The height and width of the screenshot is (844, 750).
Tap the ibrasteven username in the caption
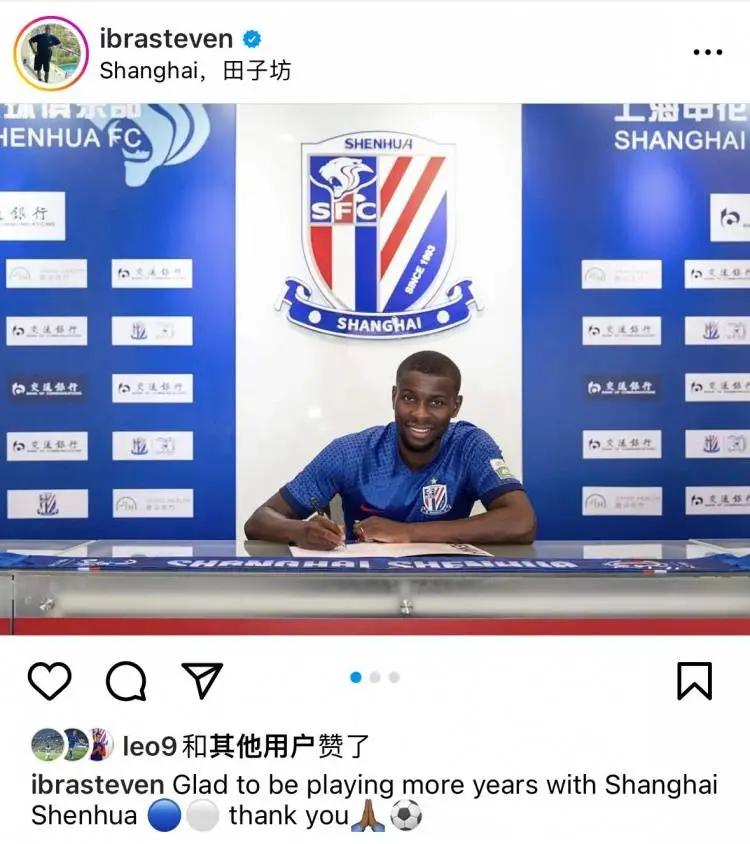pos(97,784)
